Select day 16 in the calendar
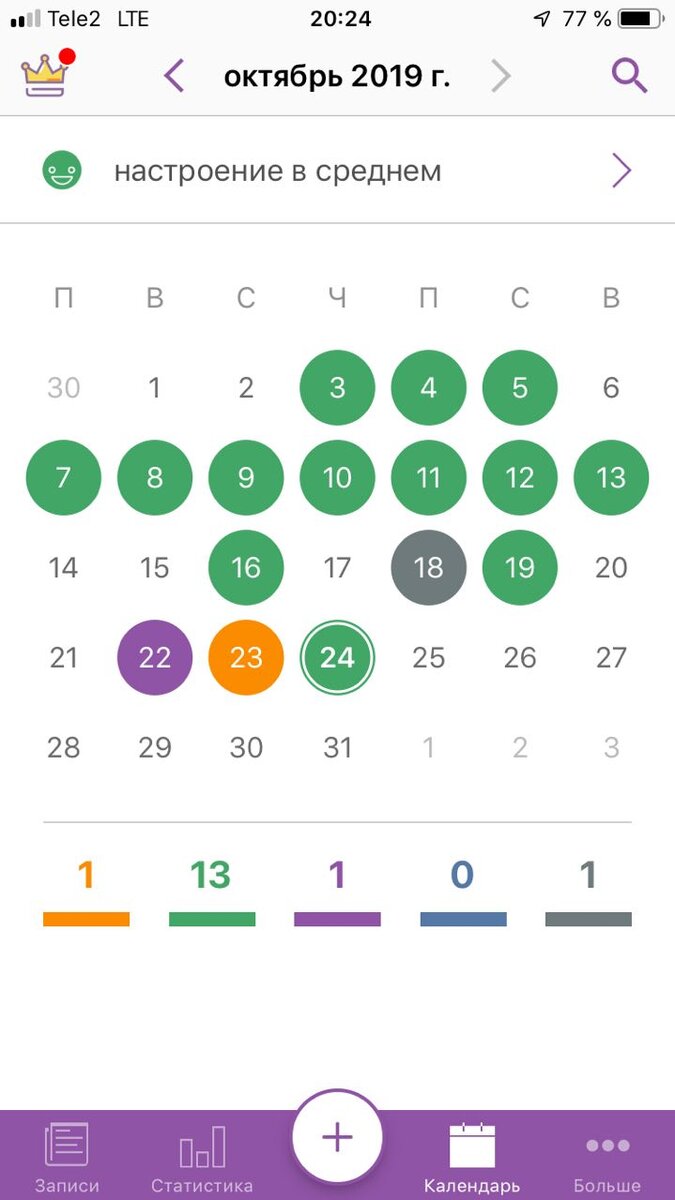The image size is (675, 1200). tap(246, 568)
